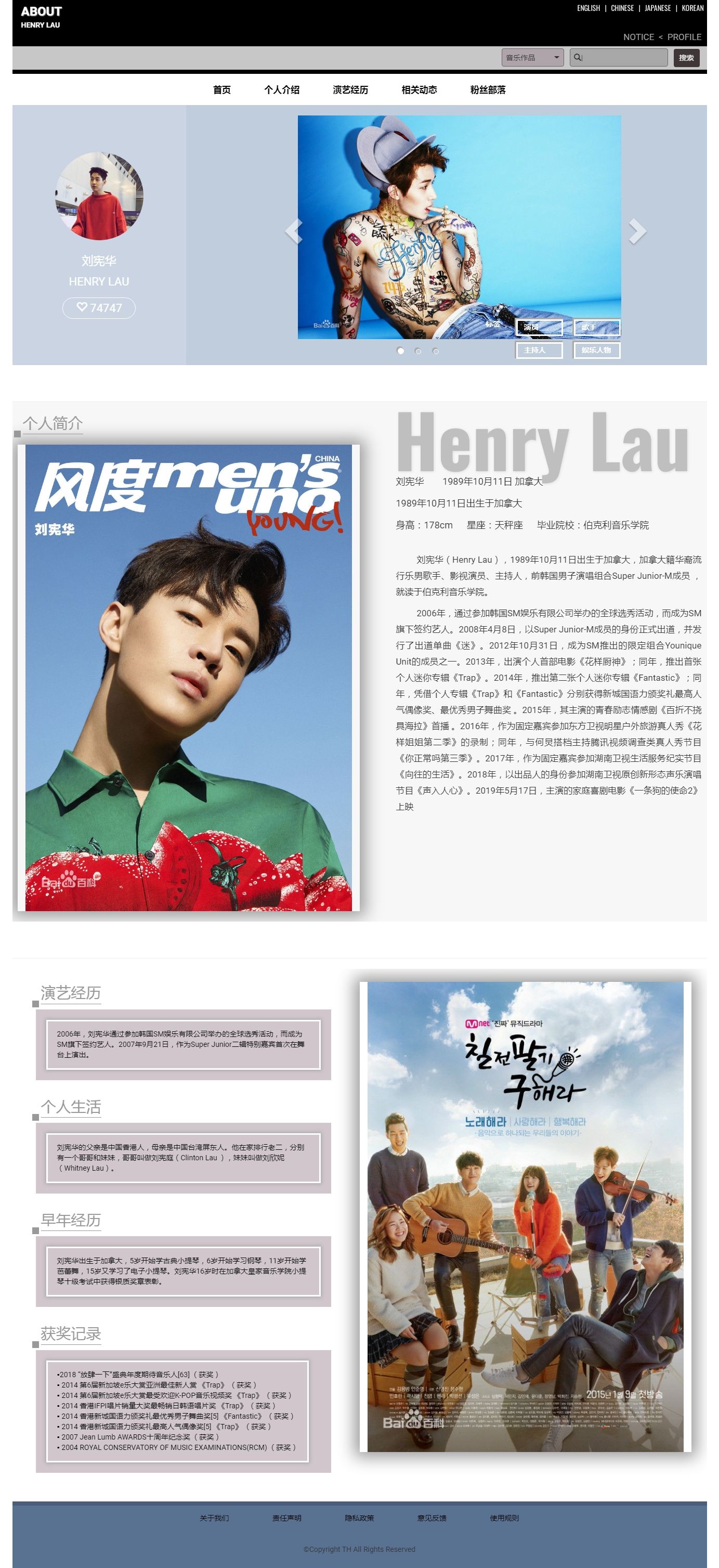Open the NOTICE link
The image size is (719, 1568).
tap(638, 36)
